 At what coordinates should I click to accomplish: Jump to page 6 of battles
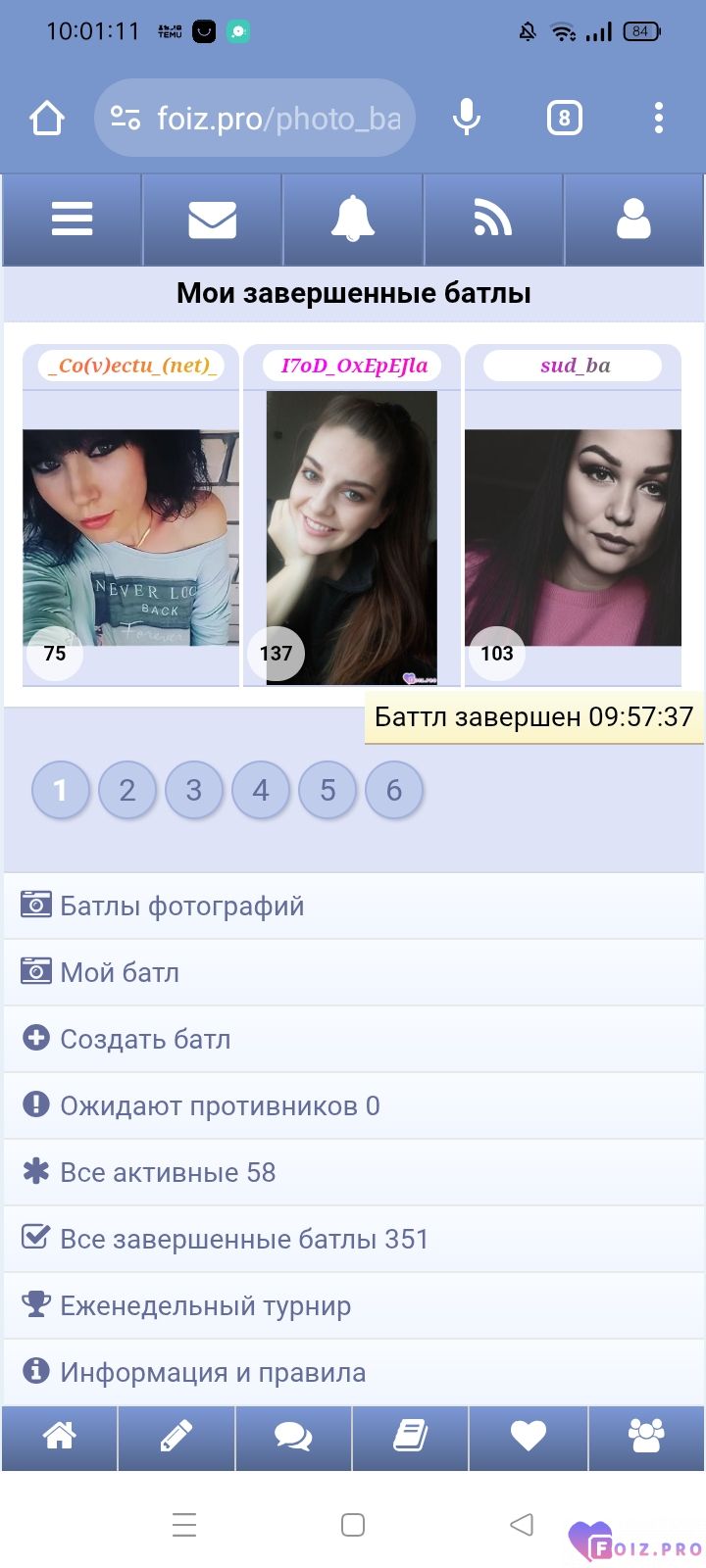click(x=394, y=790)
